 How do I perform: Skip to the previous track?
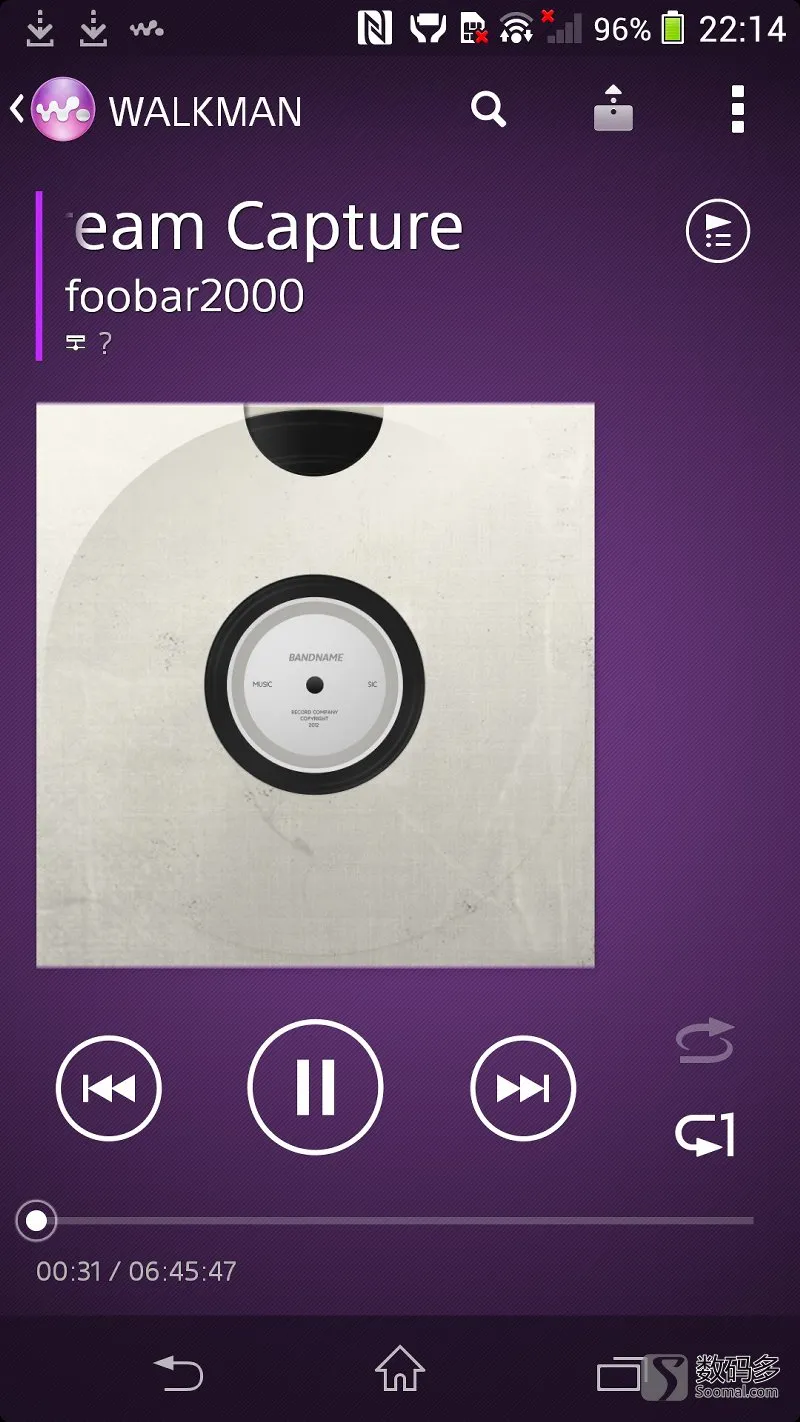(108, 1088)
